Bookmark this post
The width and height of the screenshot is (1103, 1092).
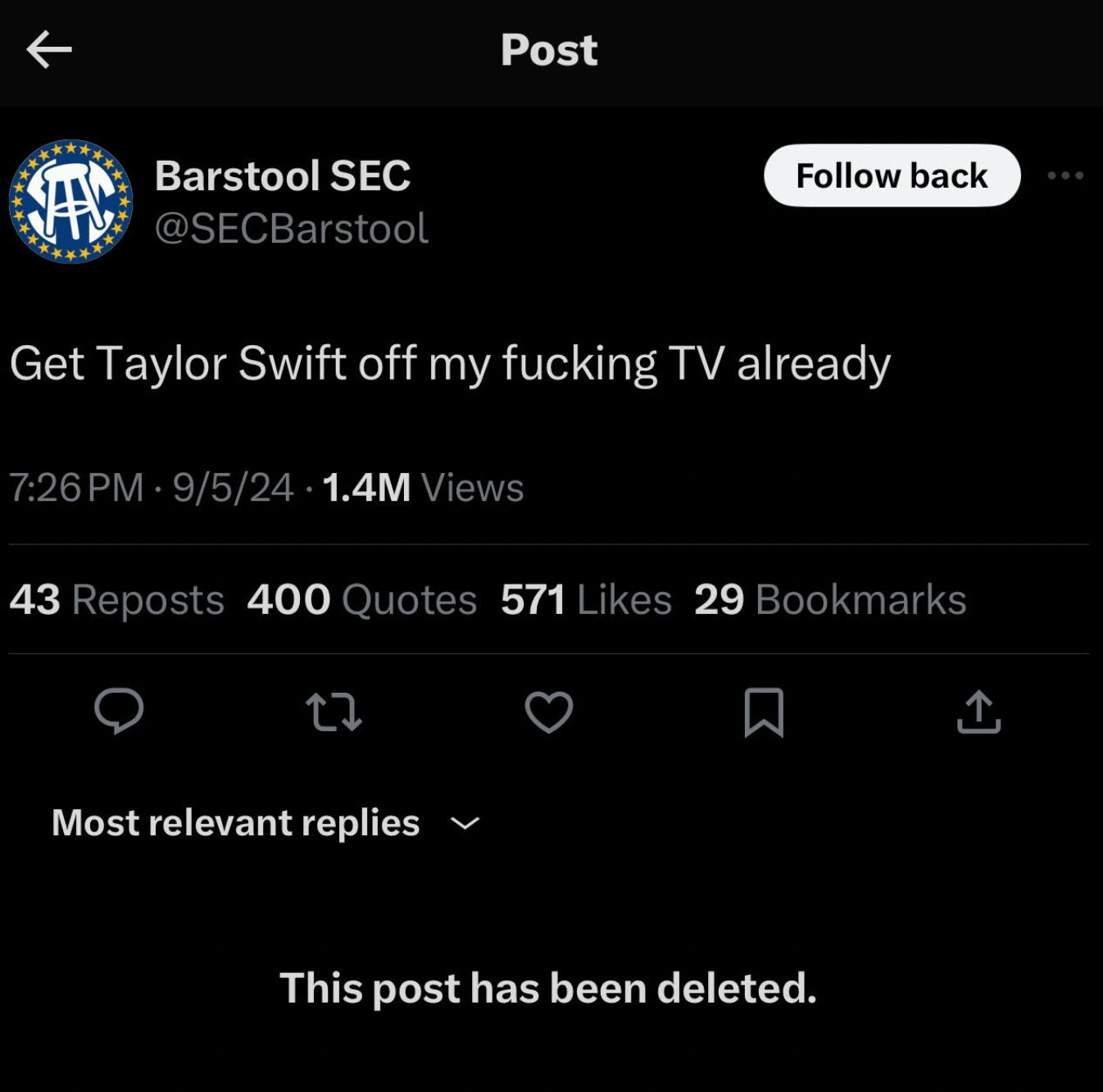pos(764,712)
